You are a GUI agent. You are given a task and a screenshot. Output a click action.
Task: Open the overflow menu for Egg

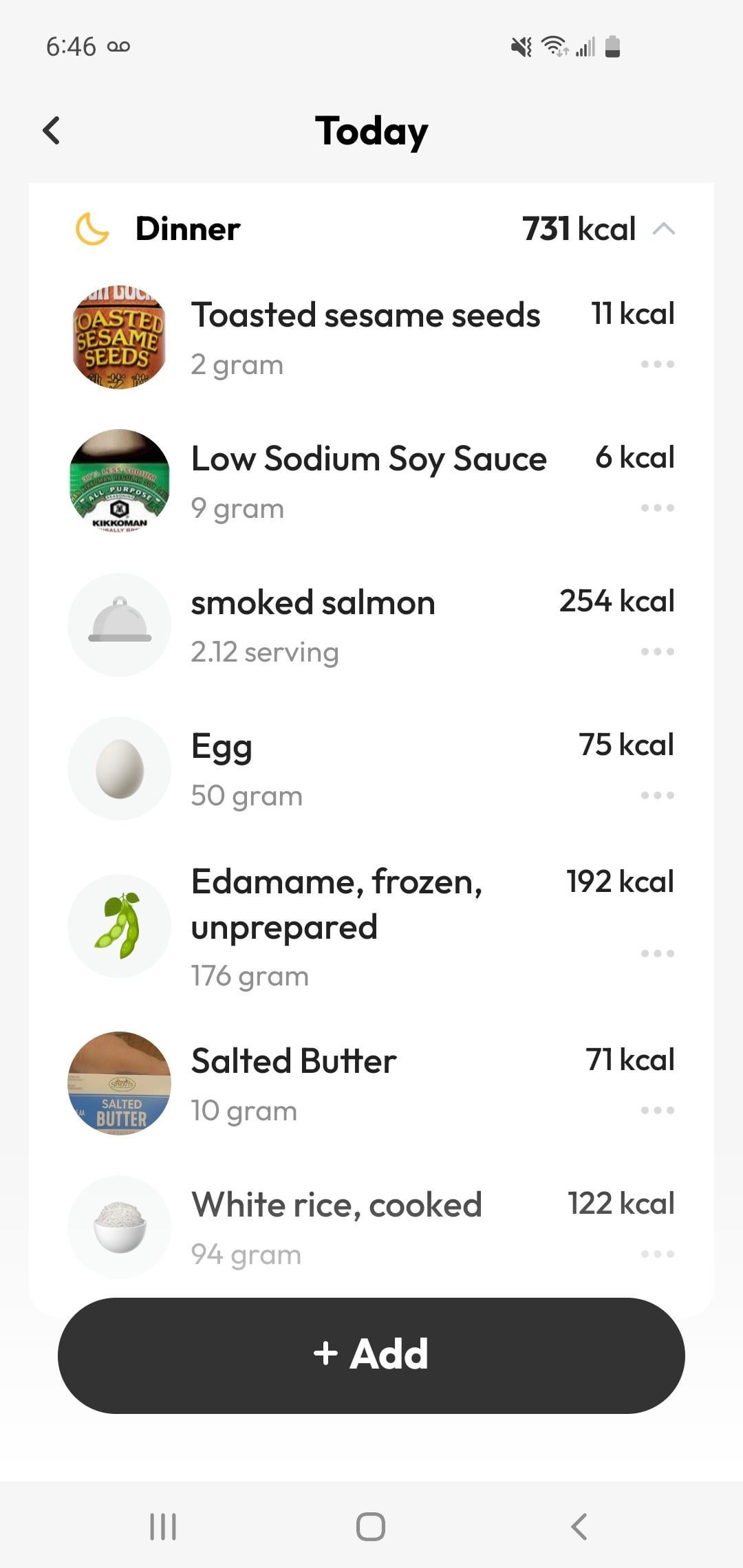click(x=657, y=795)
